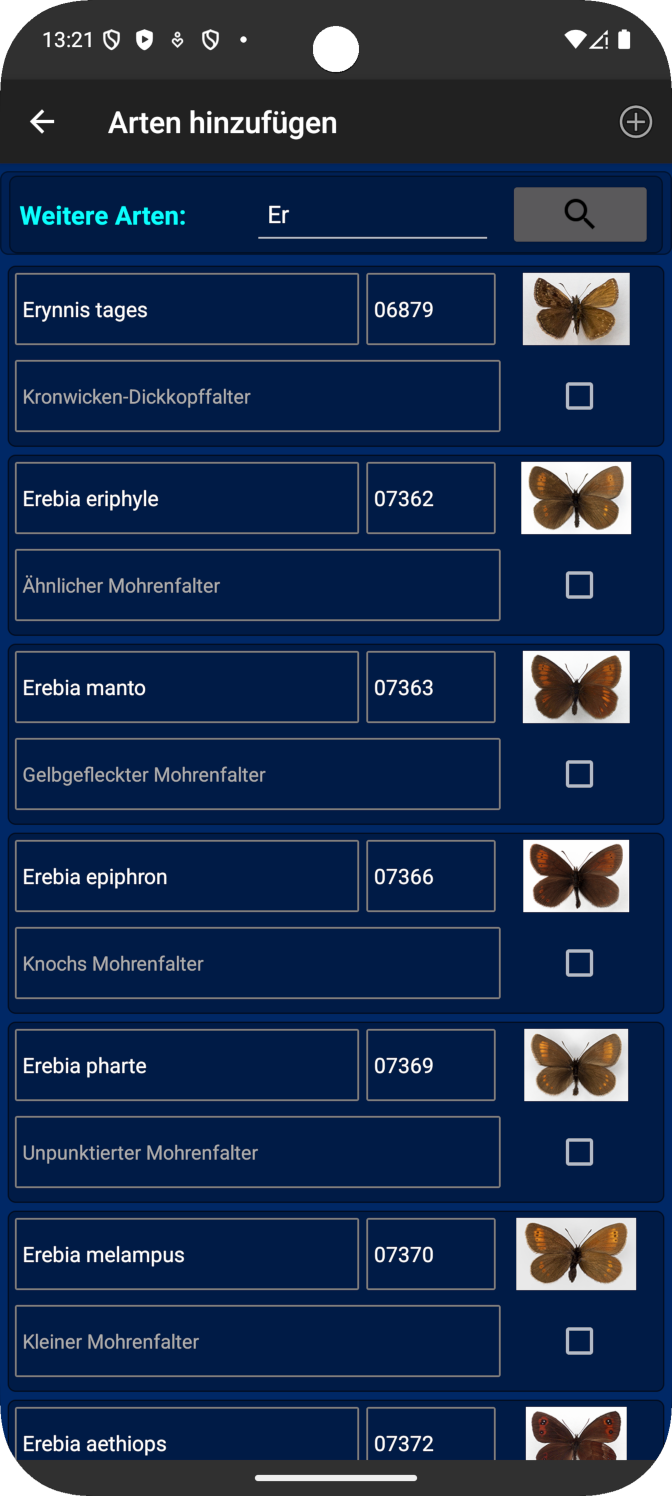Check the box for Erynnis tages

point(579,396)
